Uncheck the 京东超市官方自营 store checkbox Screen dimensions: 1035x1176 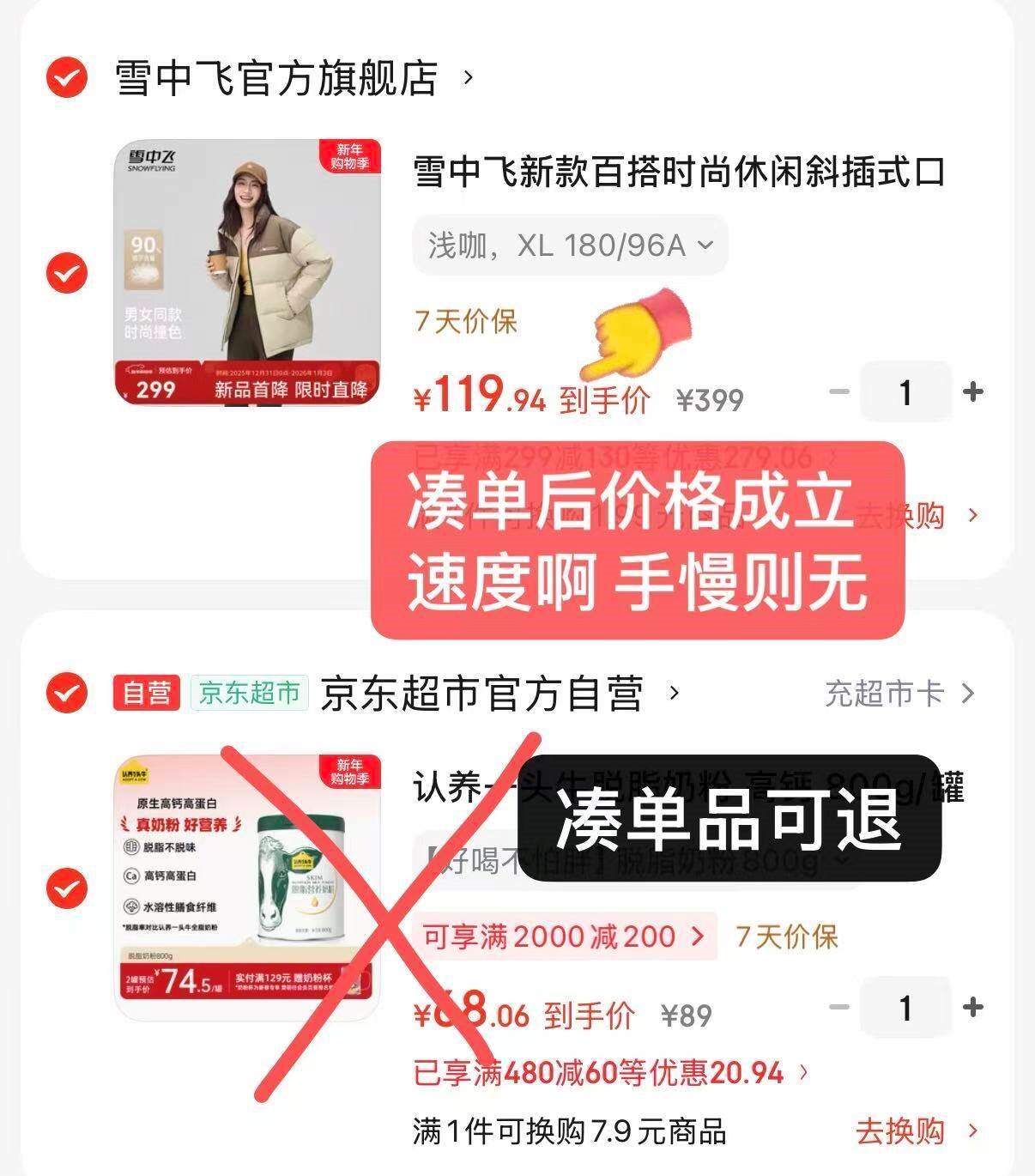coord(66,692)
